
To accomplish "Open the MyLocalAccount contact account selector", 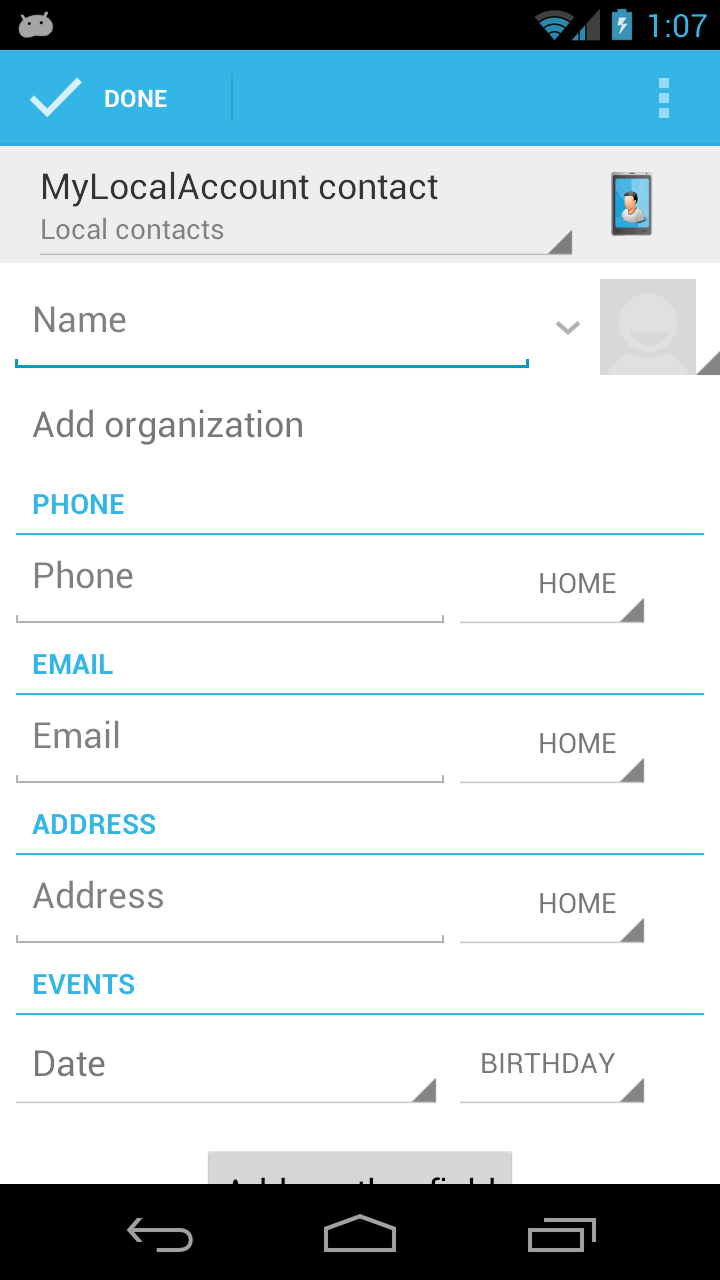I will [x=305, y=207].
